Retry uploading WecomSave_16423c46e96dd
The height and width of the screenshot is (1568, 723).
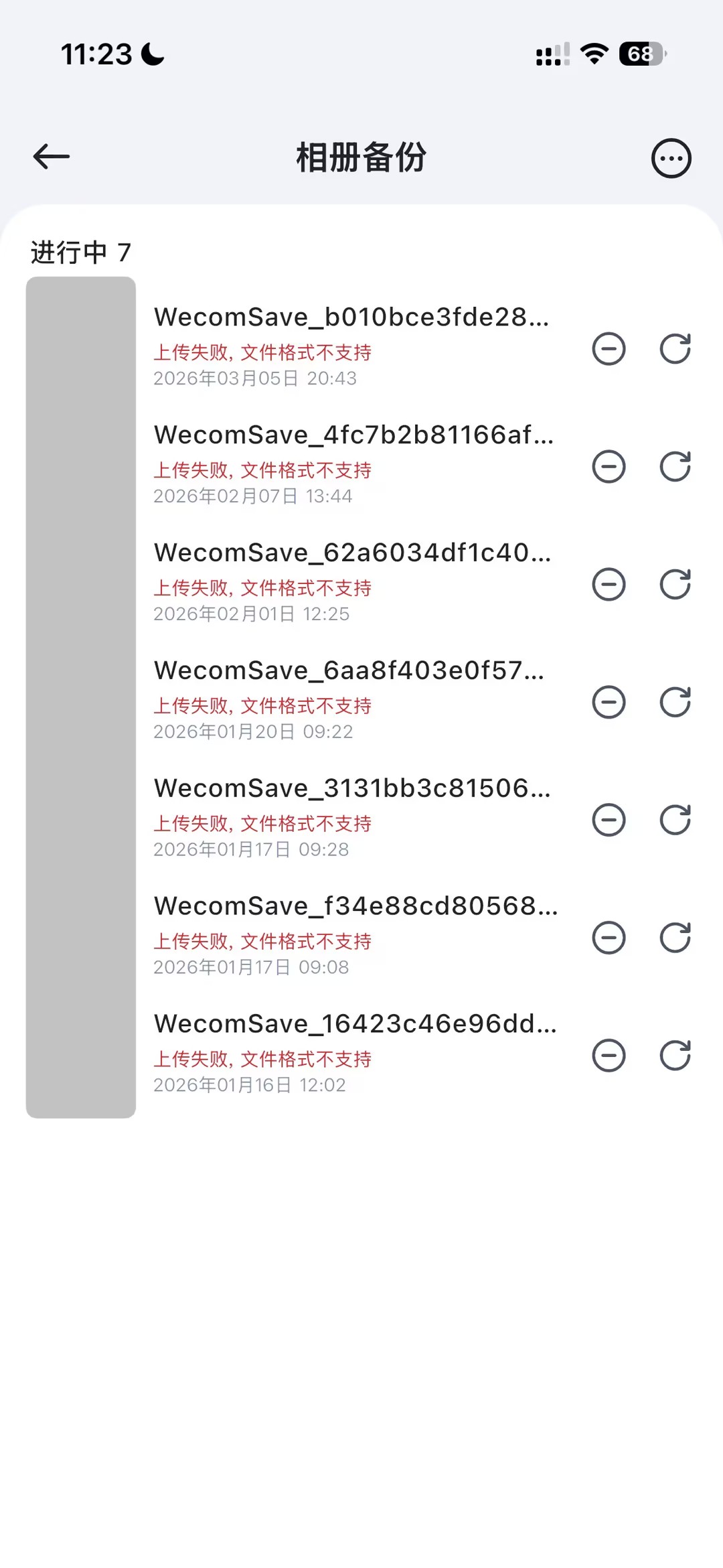pyautogui.click(x=675, y=1056)
